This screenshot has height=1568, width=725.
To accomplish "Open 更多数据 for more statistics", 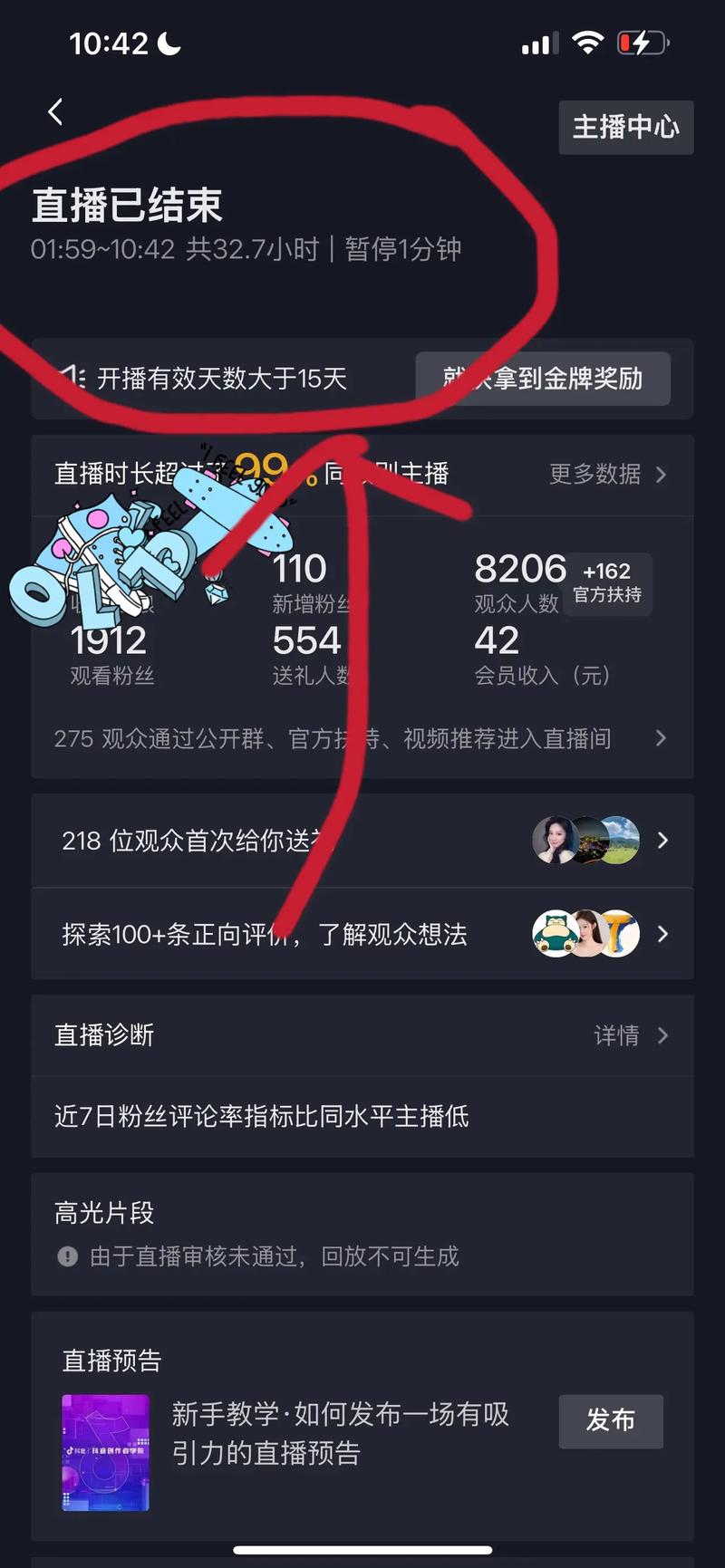I will [607, 474].
